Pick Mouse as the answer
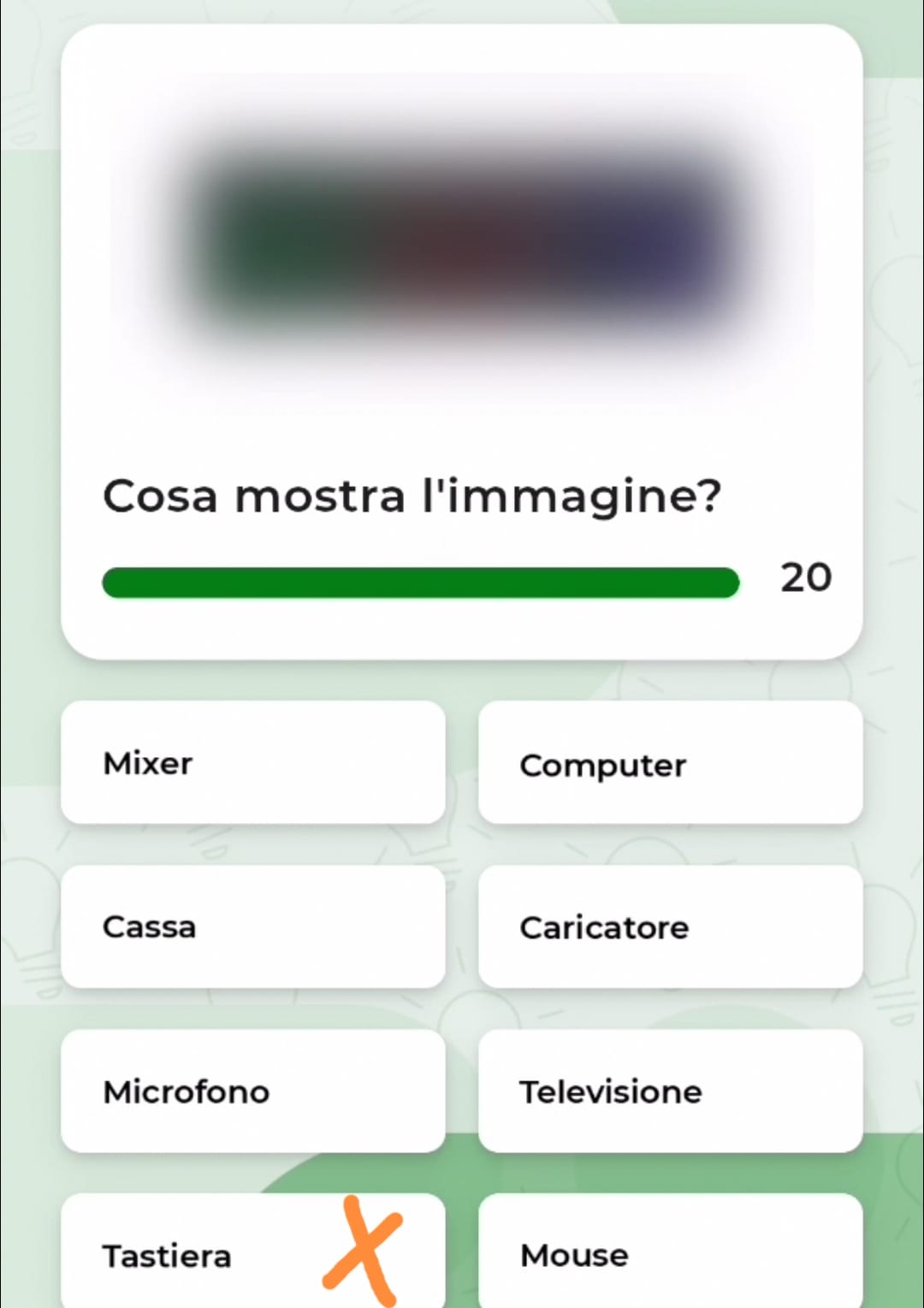The image size is (924, 1308). (670, 1254)
